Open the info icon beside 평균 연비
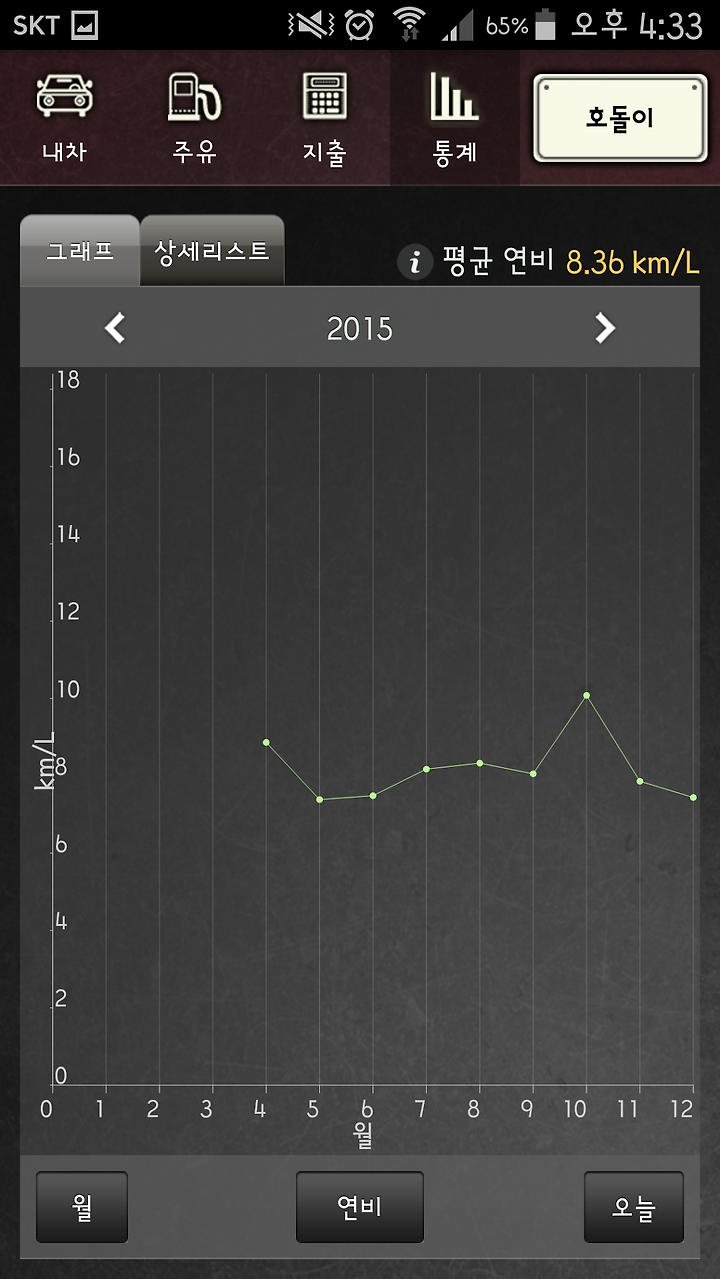 click(415, 263)
